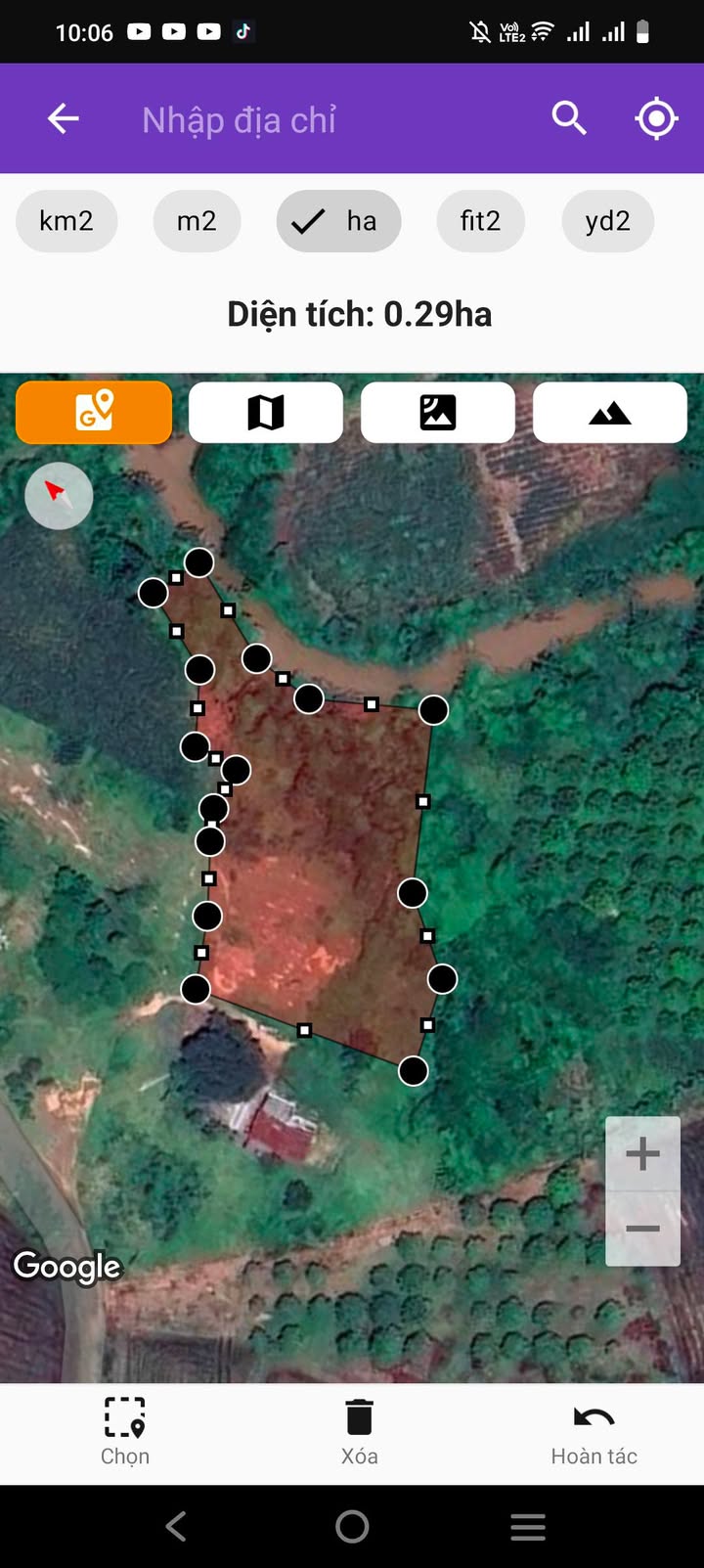Search the entered address
The image size is (704, 1568).
(x=569, y=119)
